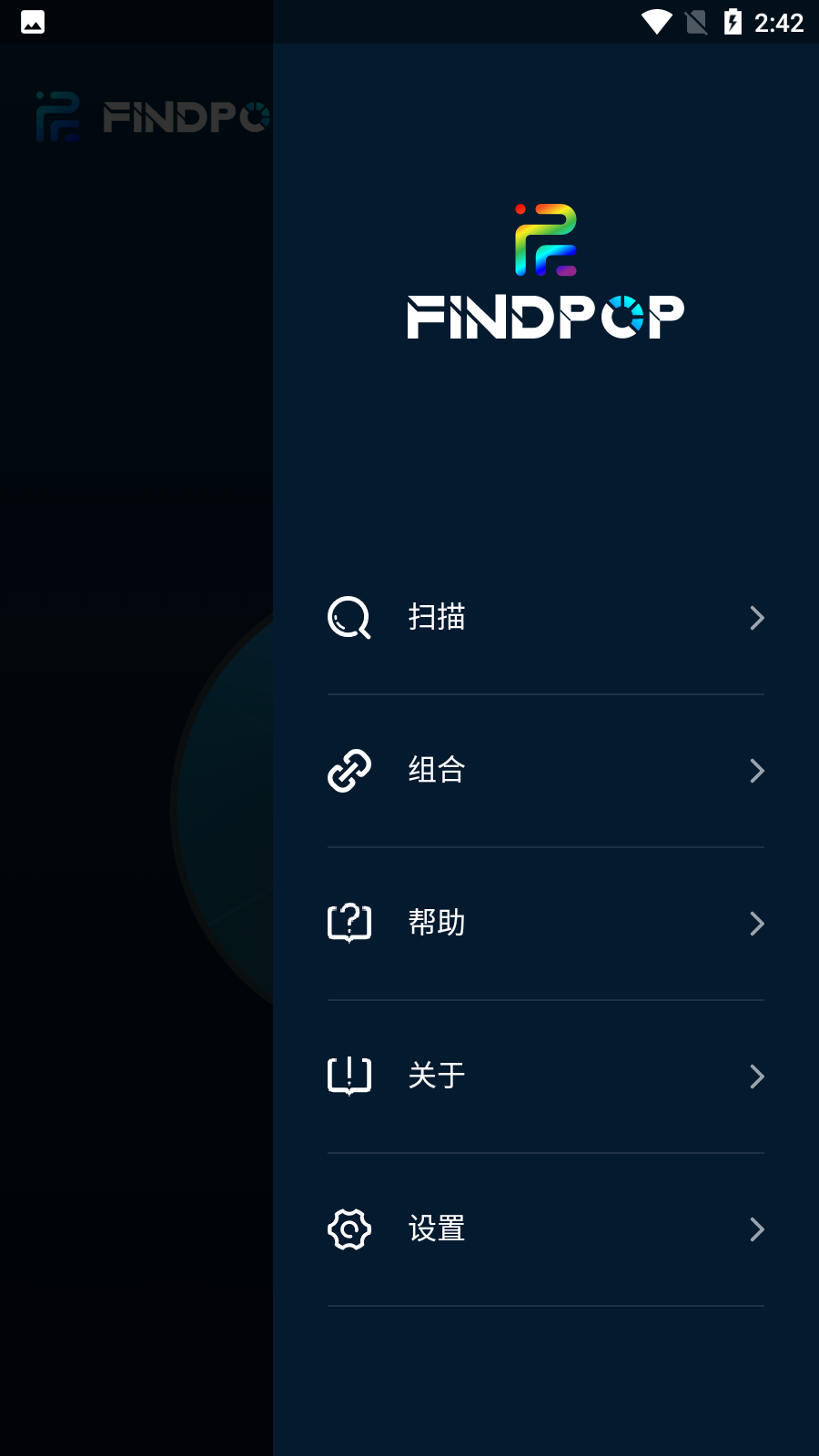Image resolution: width=819 pixels, height=1456 pixels.
Task: Tap the darkened area outside the drawer
Action: [x=136, y=728]
